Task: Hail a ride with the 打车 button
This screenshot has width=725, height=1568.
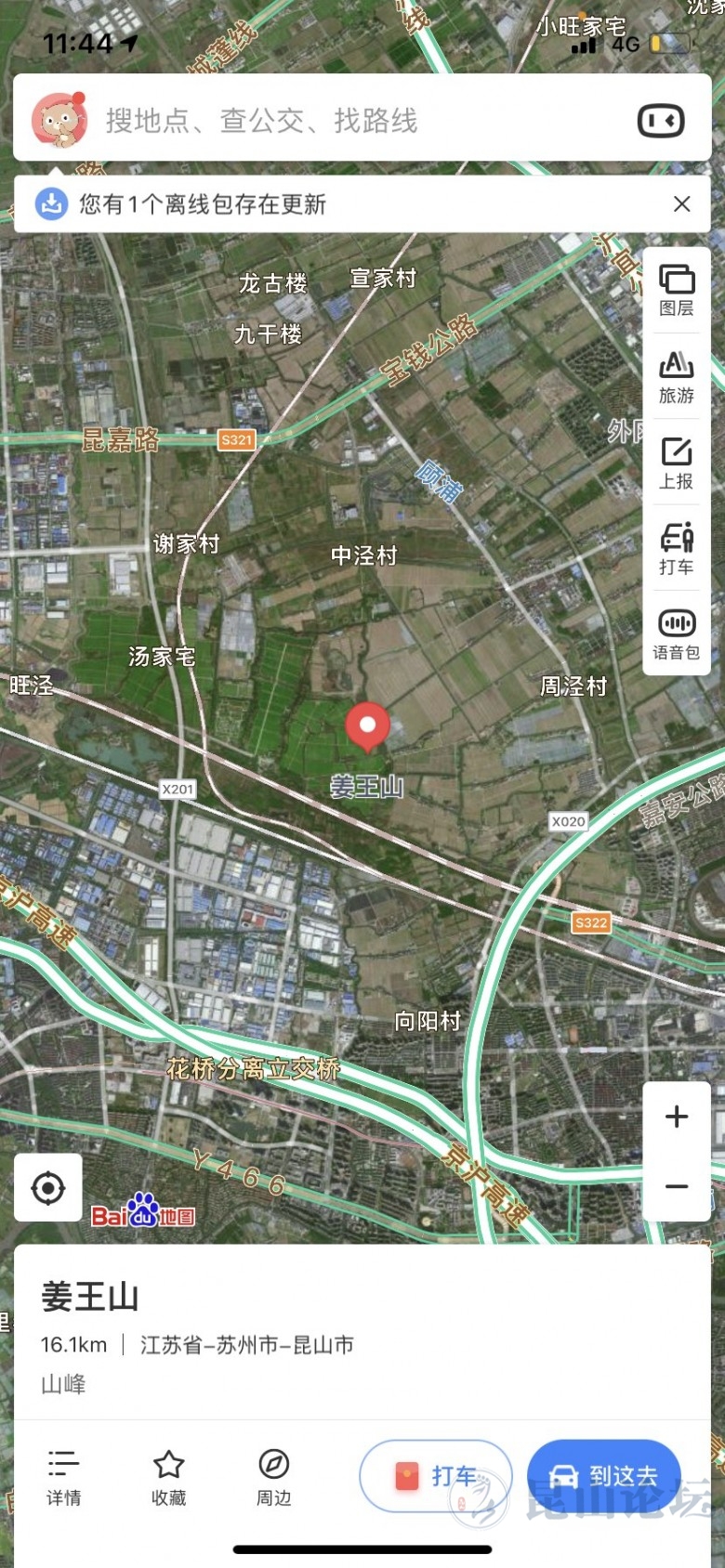Action: (436, 1476)
